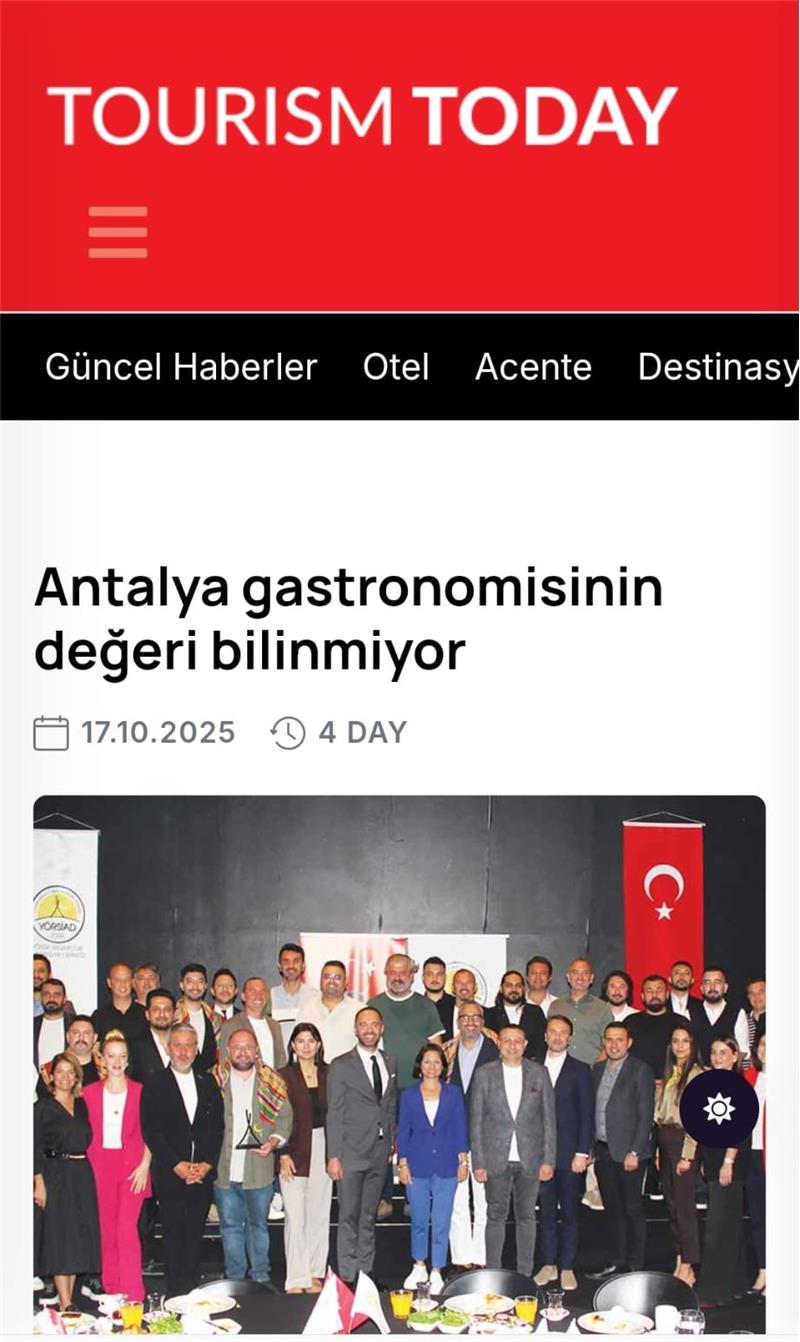The width and height of the screenshot is (800, 1342).
Task: Open the Destinasyon category
Action: pos(717,368)
